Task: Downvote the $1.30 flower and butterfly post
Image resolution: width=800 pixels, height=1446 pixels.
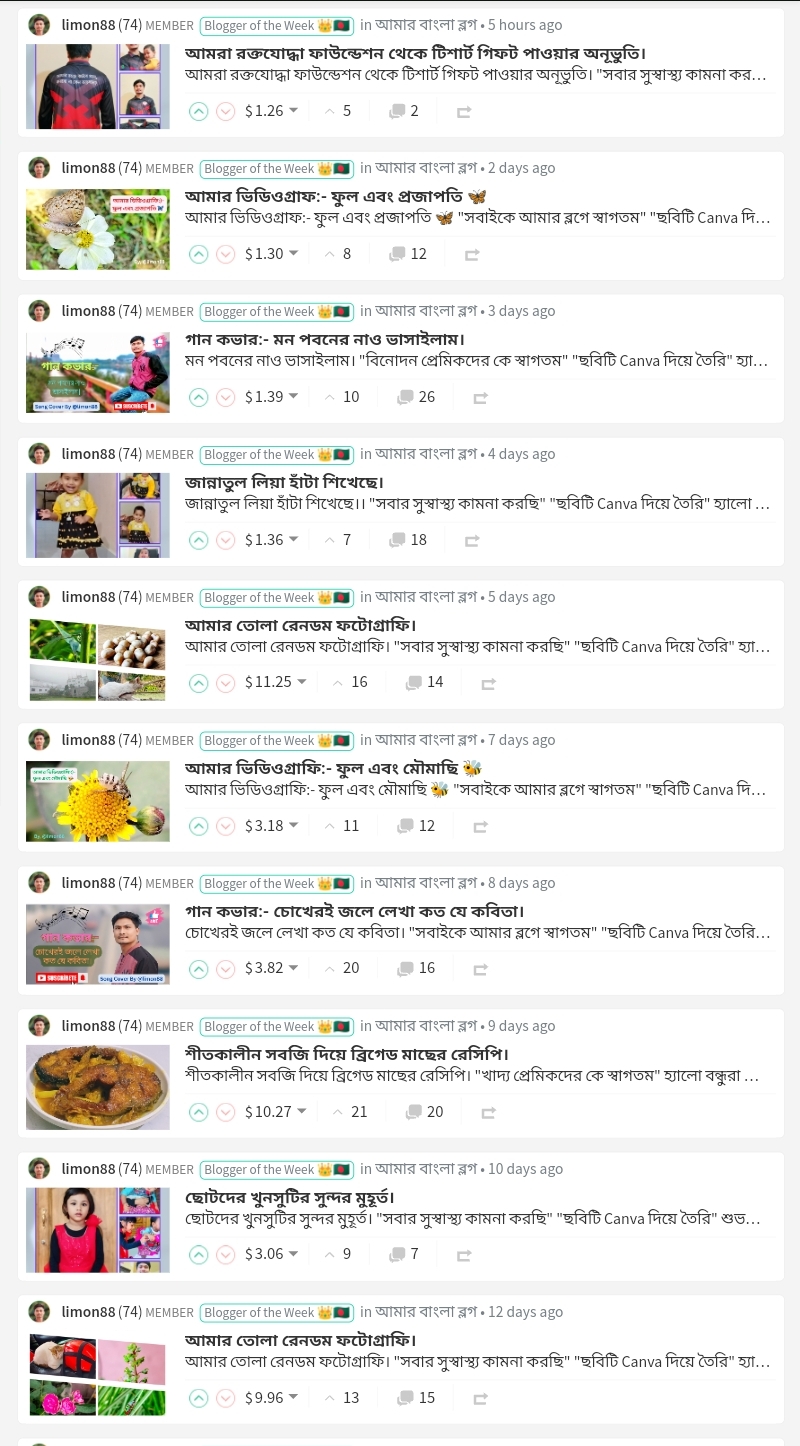Action: click(x=226, y=254)
